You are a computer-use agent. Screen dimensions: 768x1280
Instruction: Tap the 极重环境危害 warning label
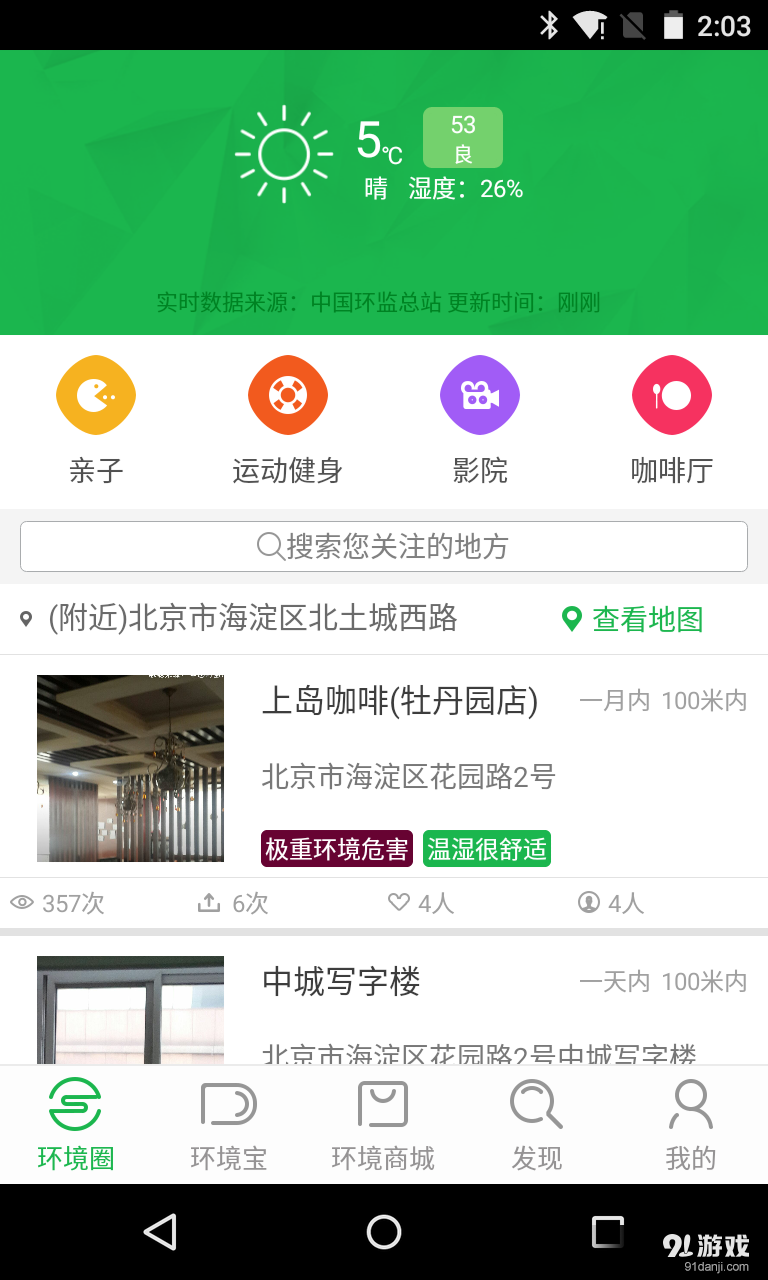tap(337, 847)
